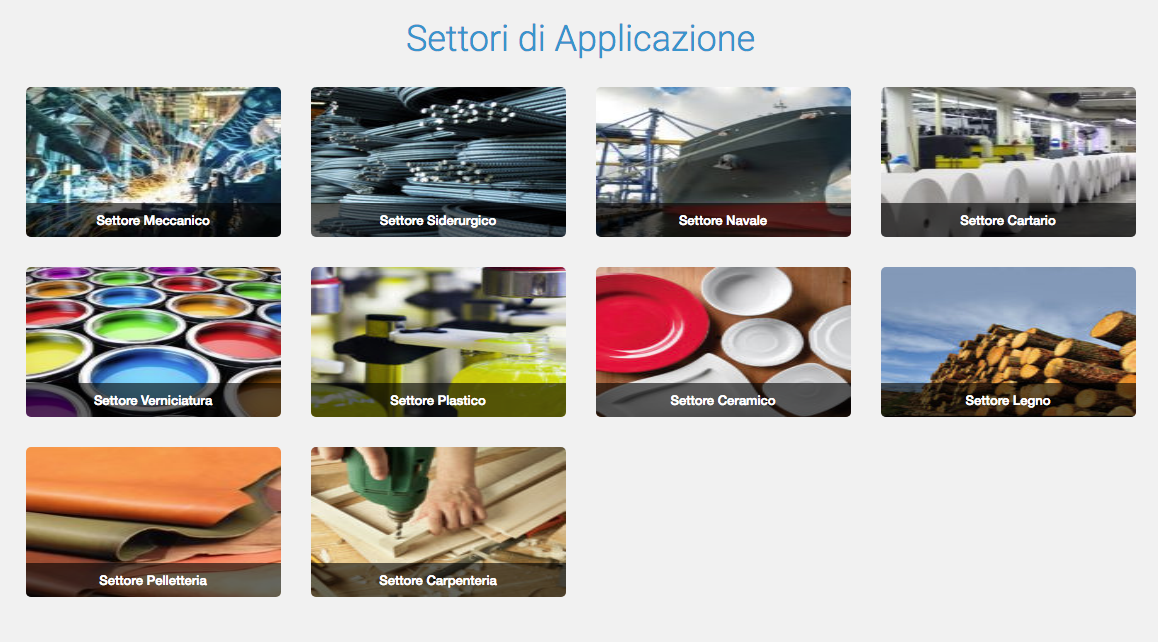Select the Settore Siderurgico card
This screenshot has width=1158, height=642.
pos(438,162)
